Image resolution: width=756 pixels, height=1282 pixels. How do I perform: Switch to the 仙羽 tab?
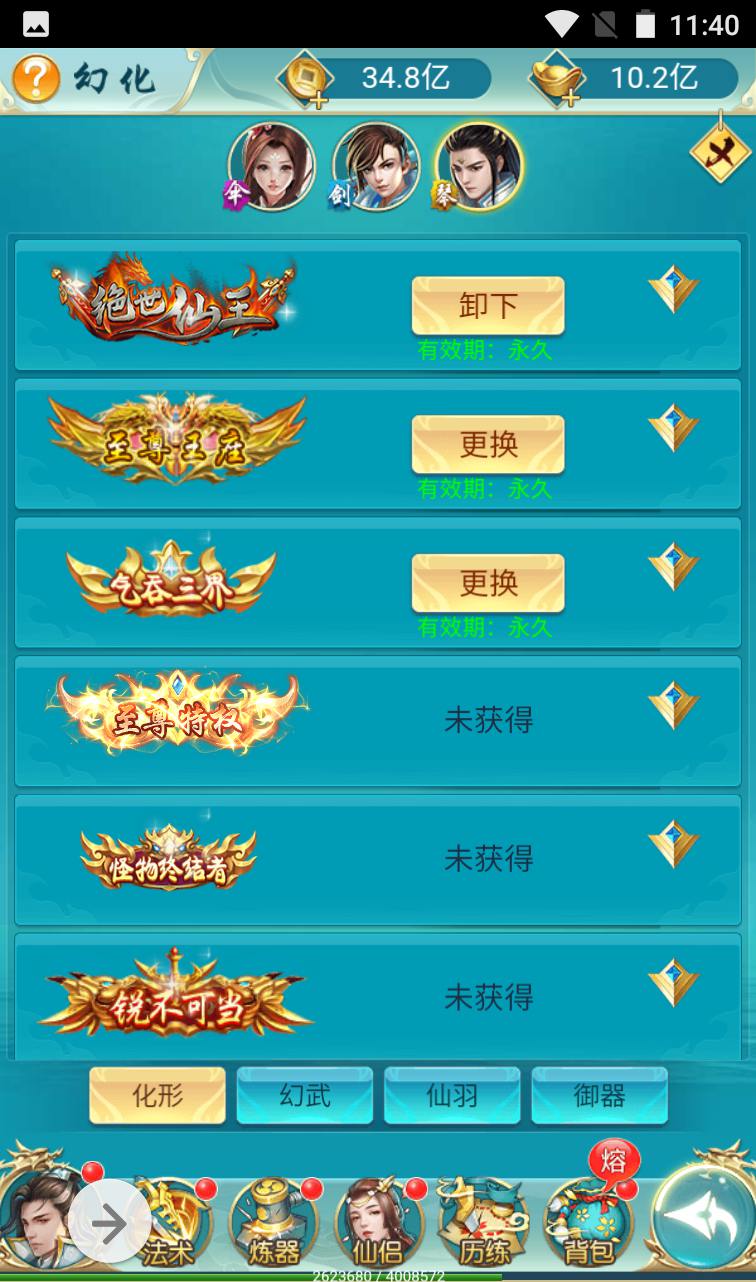point(452,1096)
